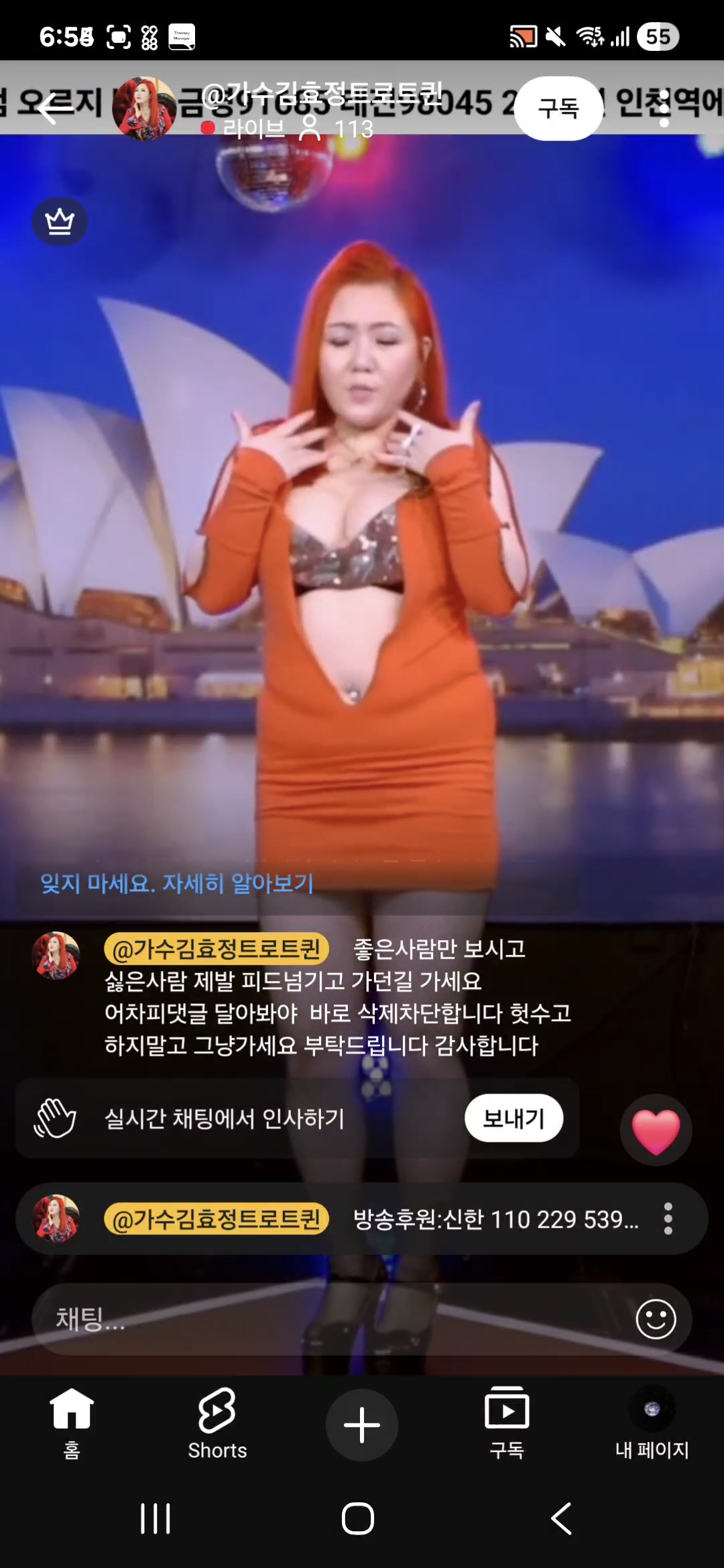Open the 자세히 알아보기 link
Screen dimensions: 724x1568
pyautogui.click(x=271, y=883)
